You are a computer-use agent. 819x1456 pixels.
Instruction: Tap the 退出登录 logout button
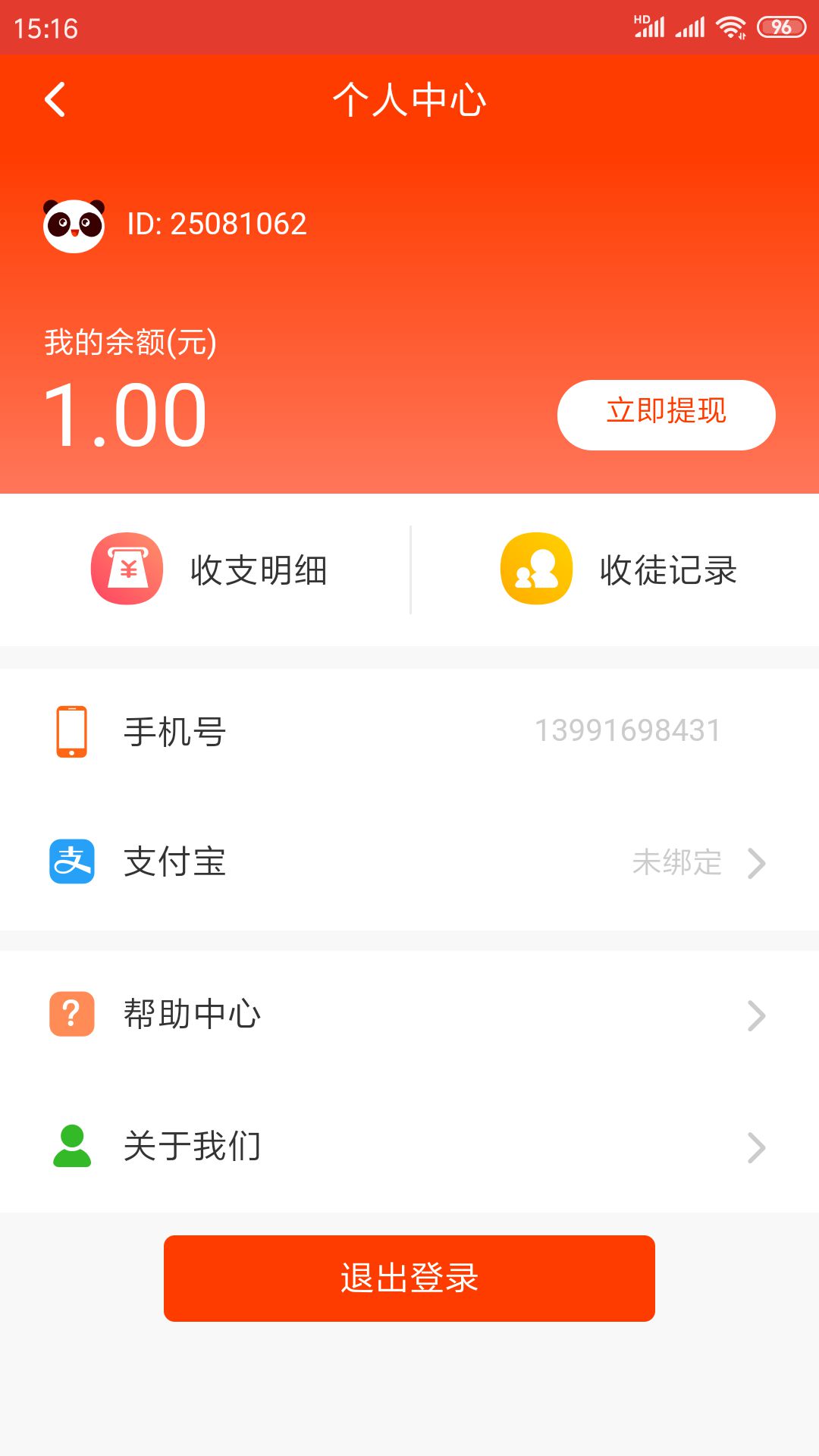click(409, 1278)
